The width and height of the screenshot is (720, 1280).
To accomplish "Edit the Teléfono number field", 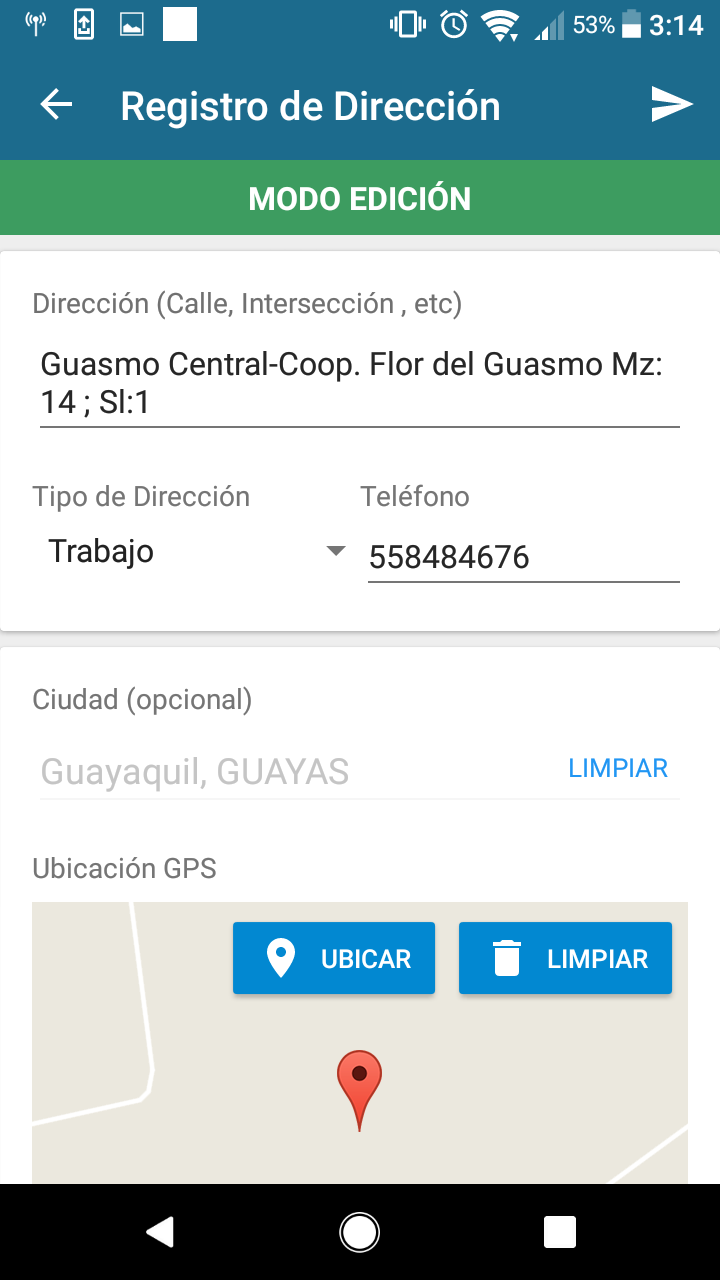I will (x=523, y=557).
